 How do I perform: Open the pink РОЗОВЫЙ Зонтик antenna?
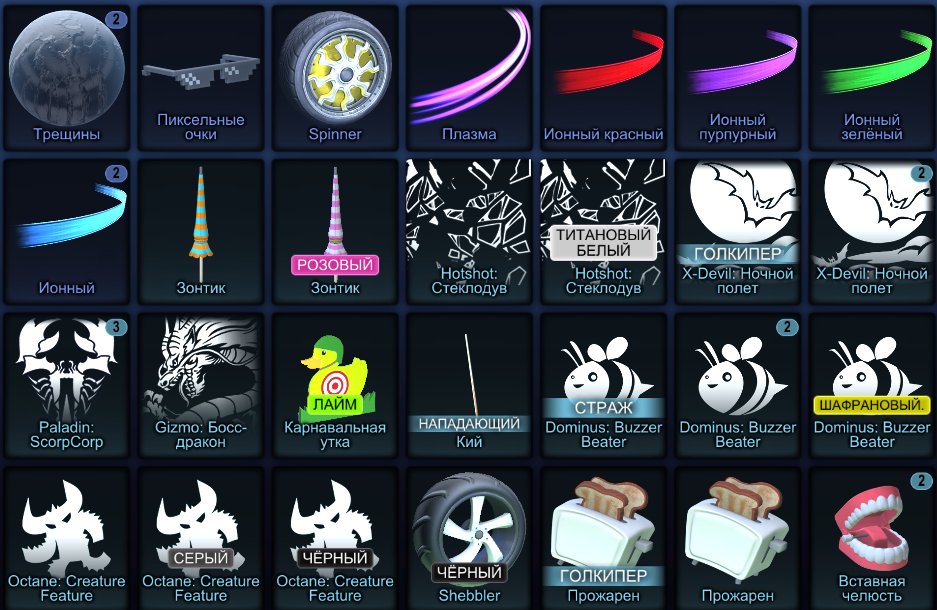335,229
